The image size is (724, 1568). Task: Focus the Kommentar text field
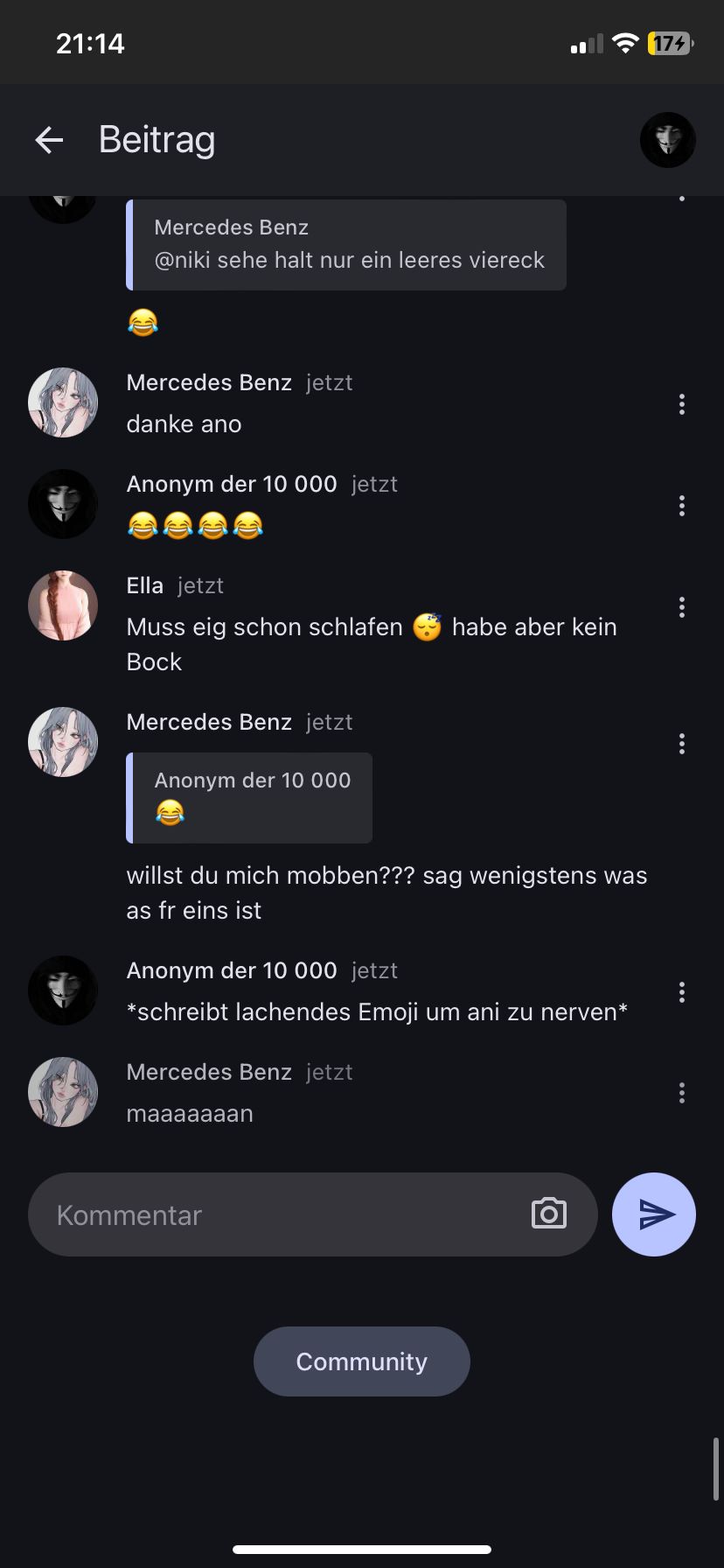280,1214
